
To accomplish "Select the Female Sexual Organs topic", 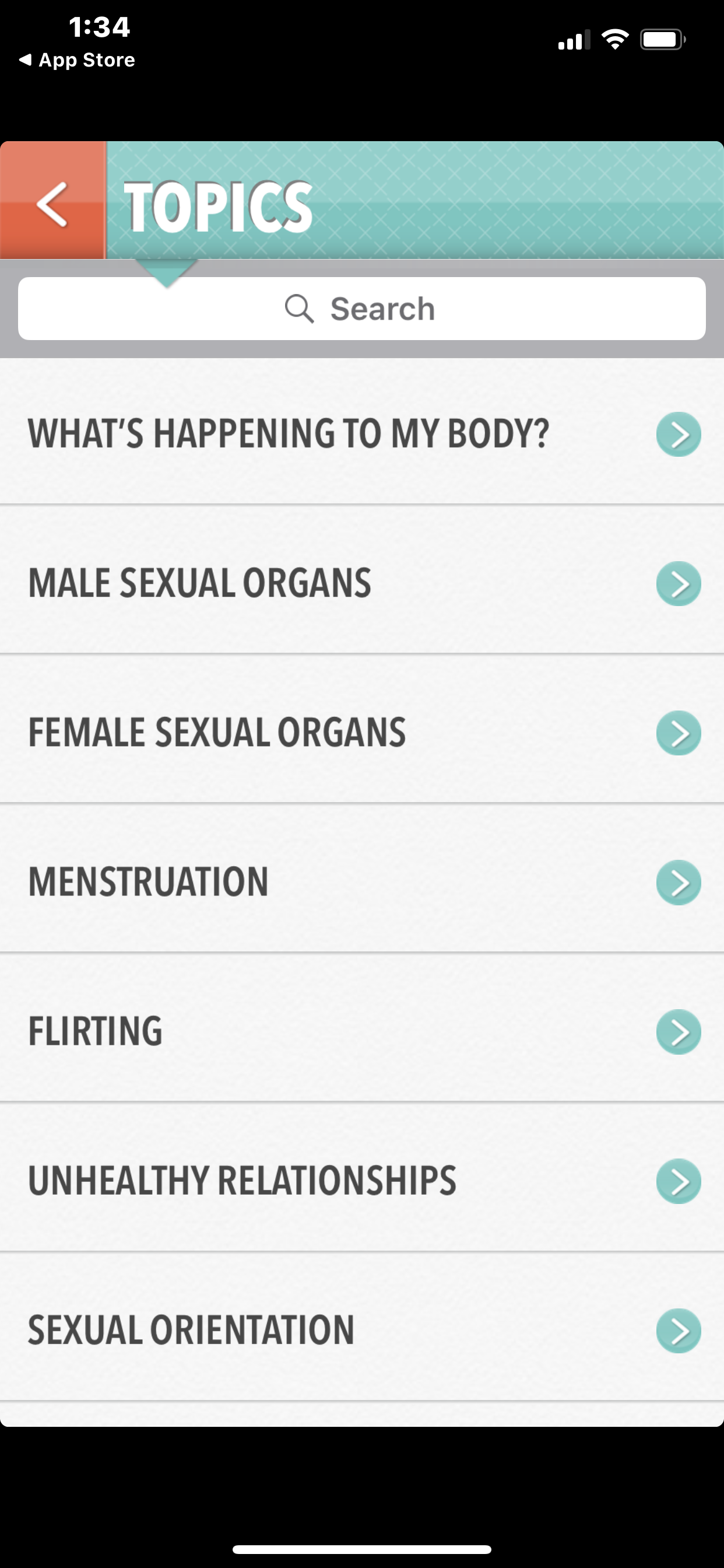I will tap(361, 732).
